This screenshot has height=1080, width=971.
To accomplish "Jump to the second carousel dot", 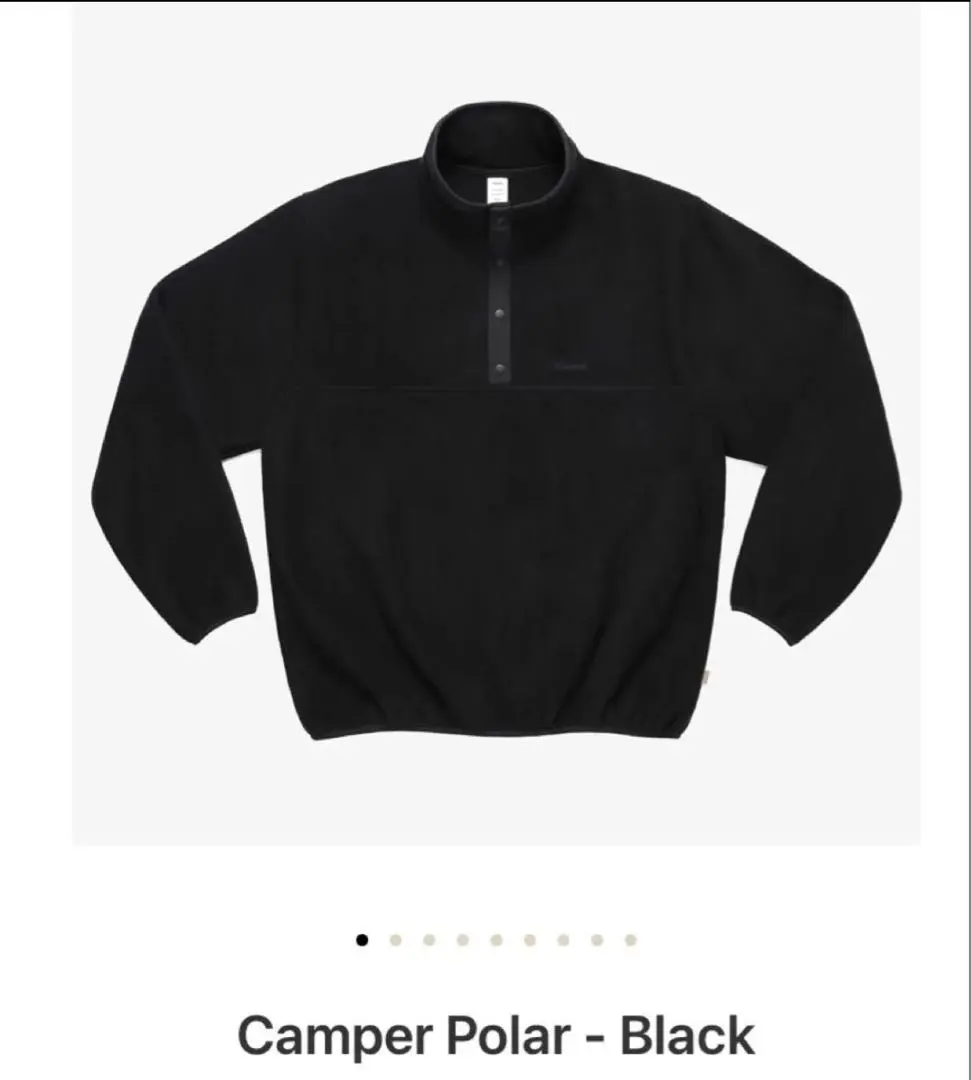I will coord(395,940).
